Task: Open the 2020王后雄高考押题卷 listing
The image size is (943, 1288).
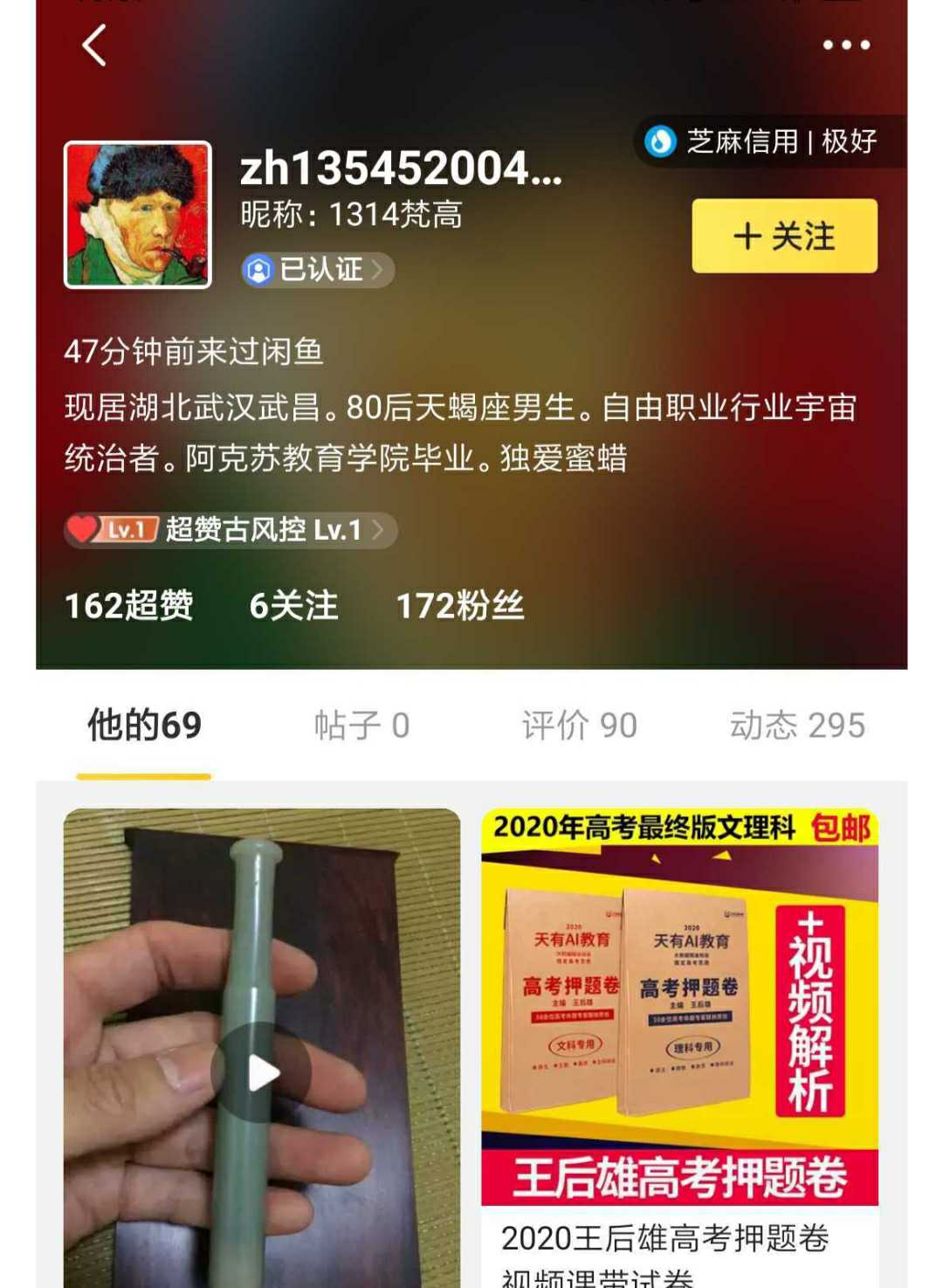Action: coord(679,1048)
